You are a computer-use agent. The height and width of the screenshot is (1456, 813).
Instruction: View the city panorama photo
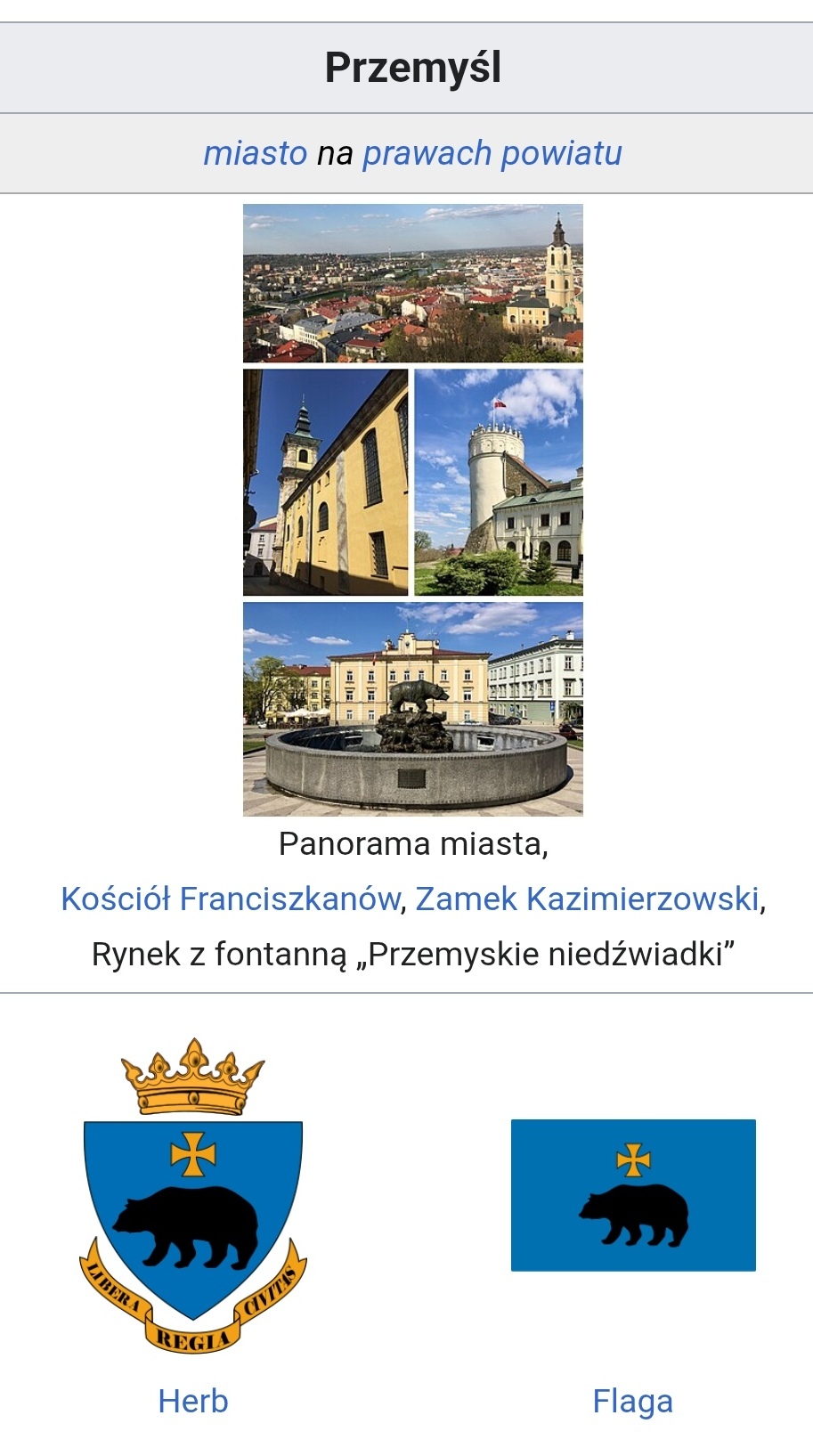(412, 282)
